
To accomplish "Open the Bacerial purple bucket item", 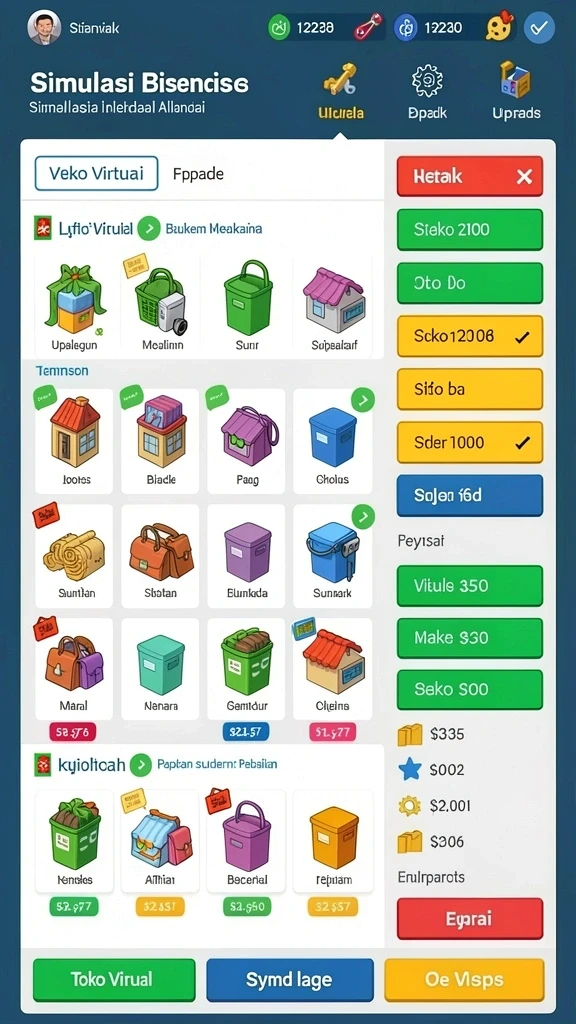I will pos(247,841).
